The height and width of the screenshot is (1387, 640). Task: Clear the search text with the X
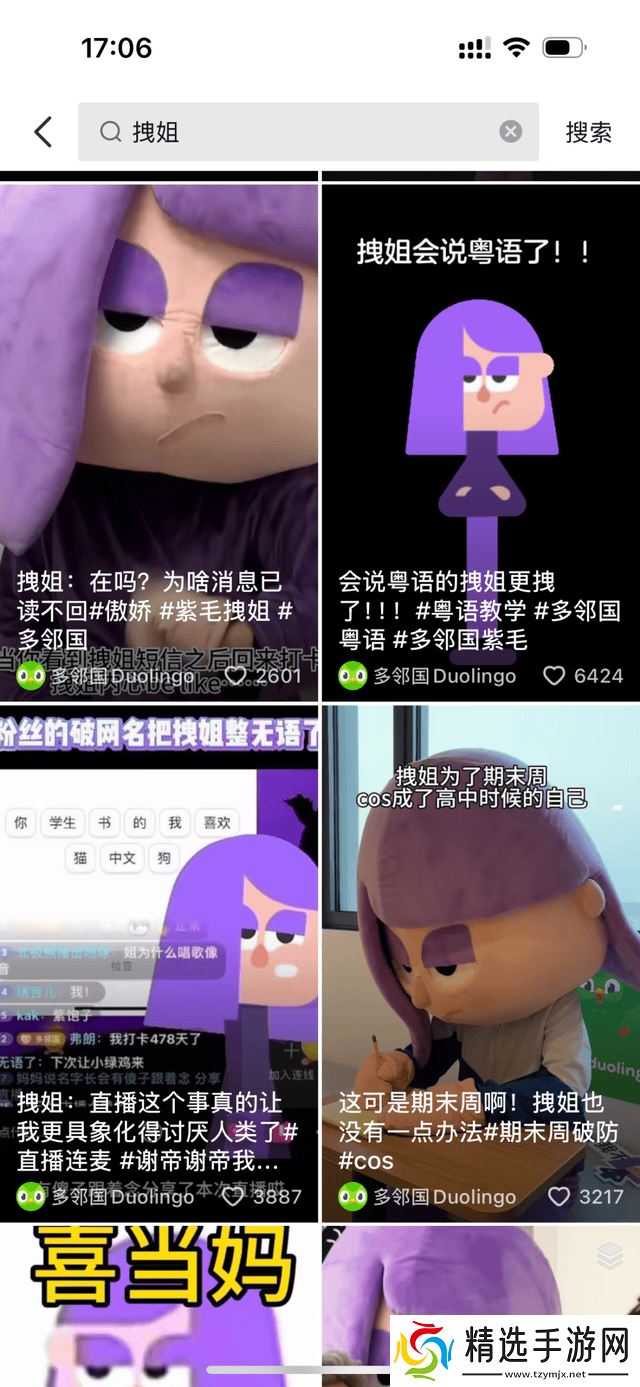(x=511, y=132)
